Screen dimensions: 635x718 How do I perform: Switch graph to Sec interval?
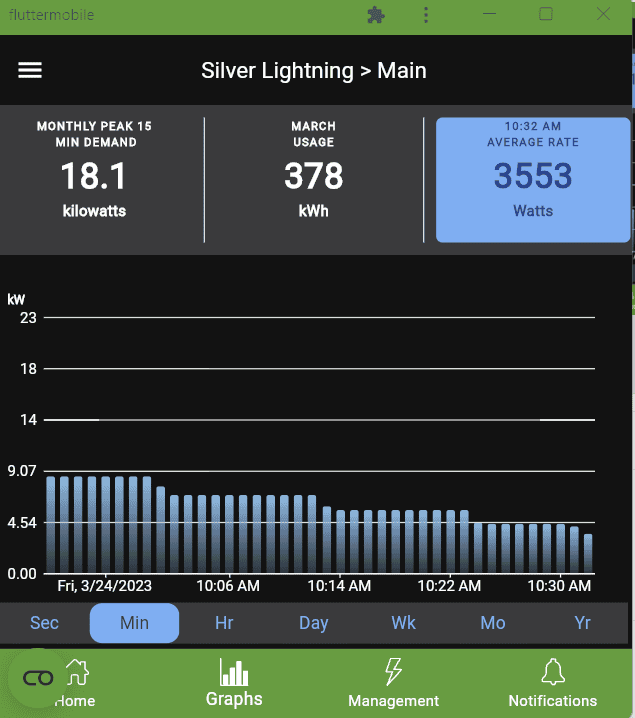pos(45,623)
